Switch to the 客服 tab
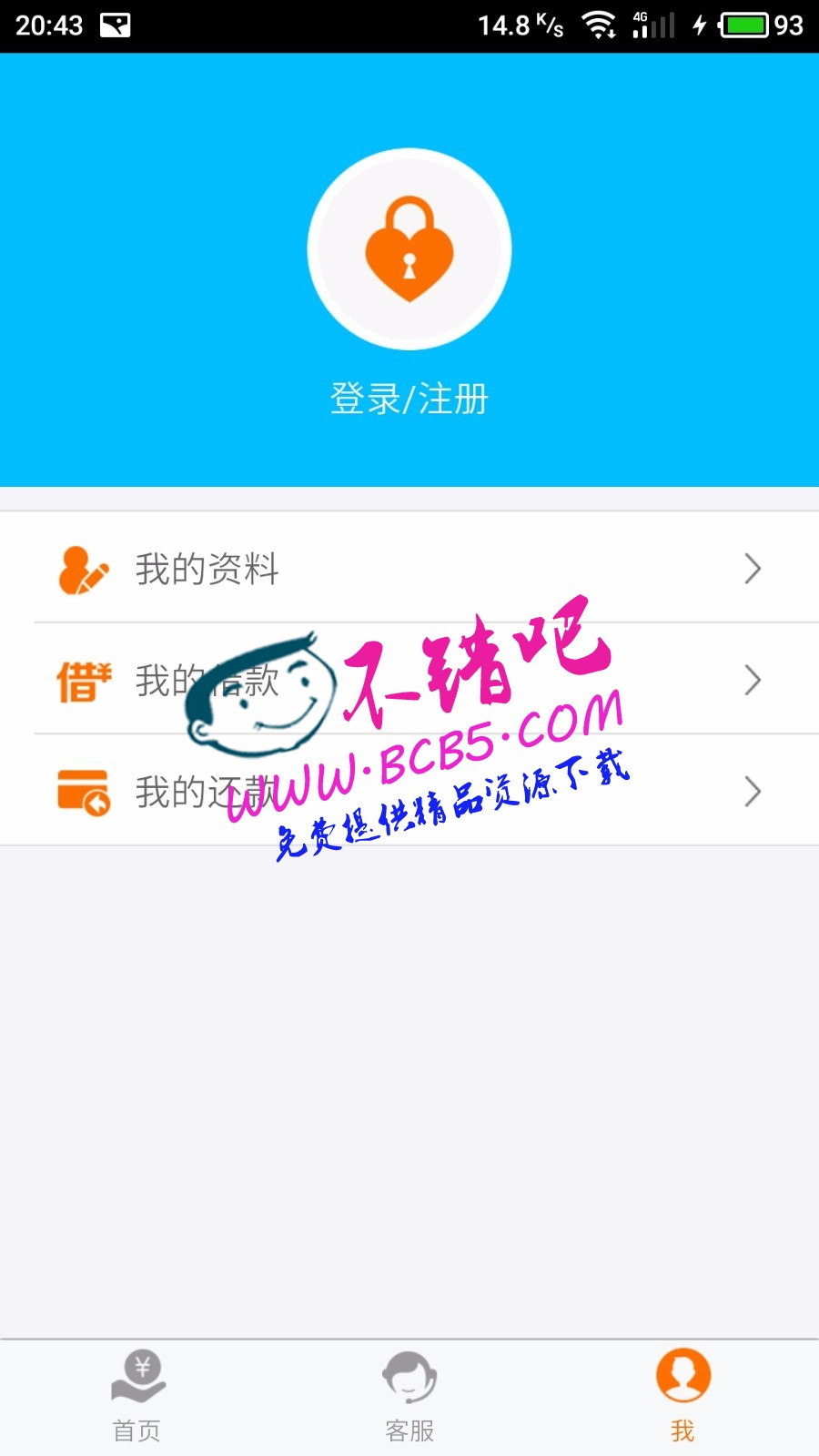The height and width of the screenshot is (1456, 819). [409, 1397]
